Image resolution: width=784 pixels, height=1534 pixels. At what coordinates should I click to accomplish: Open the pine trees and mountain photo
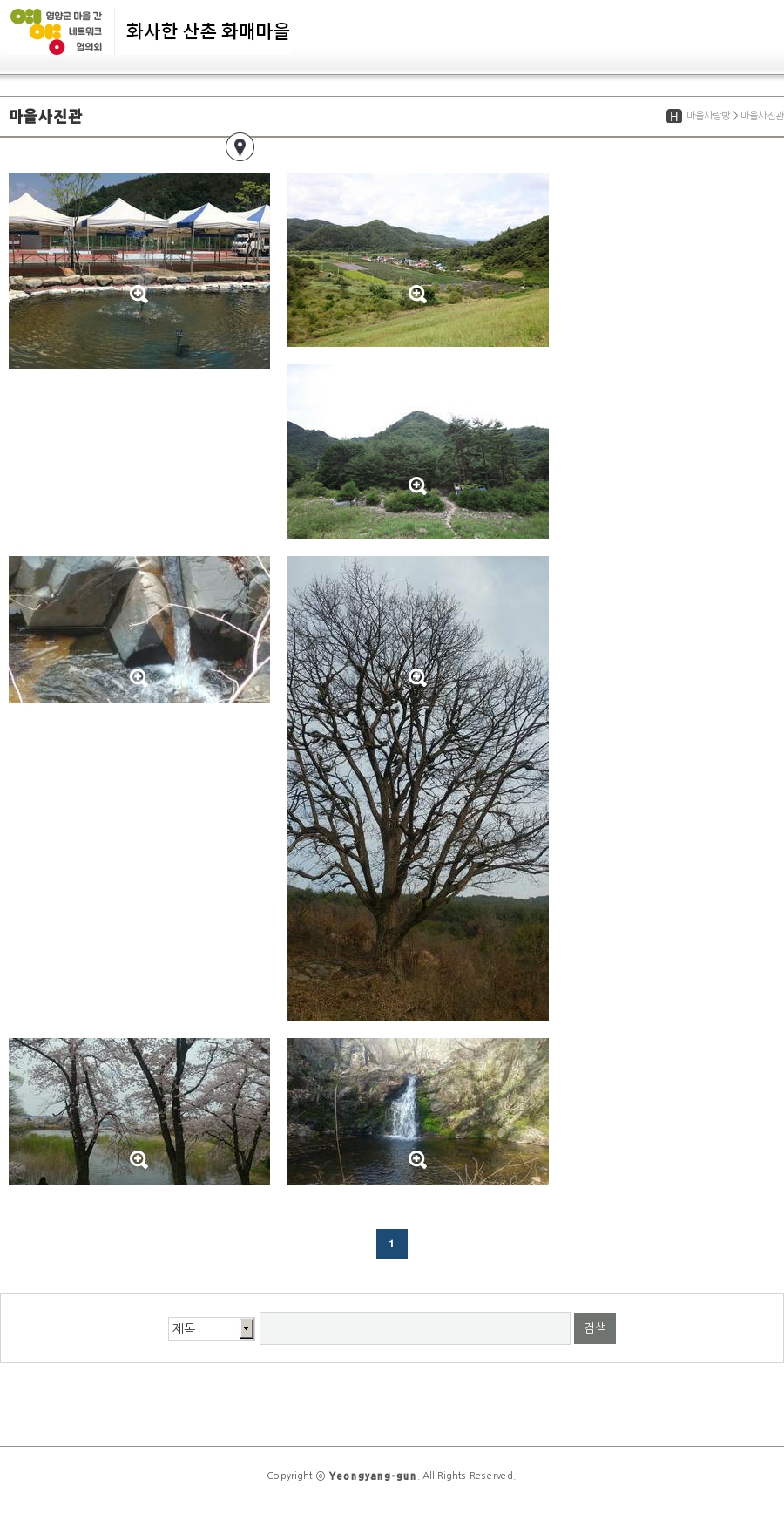click(418, 451)
